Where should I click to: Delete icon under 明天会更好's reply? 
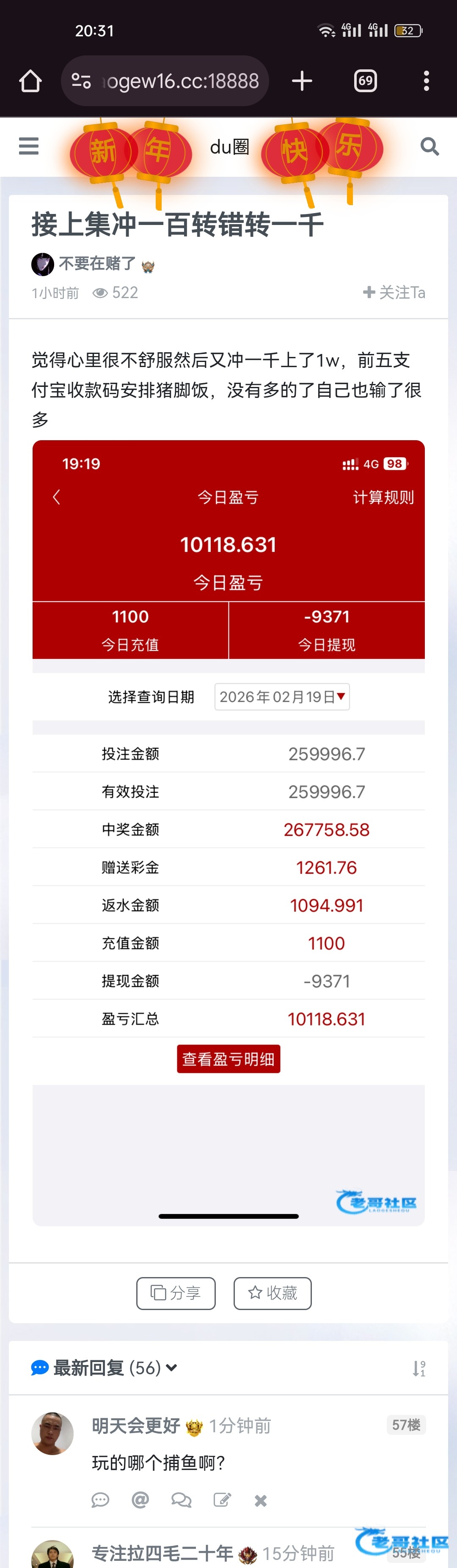click(x=261, y=1501)
